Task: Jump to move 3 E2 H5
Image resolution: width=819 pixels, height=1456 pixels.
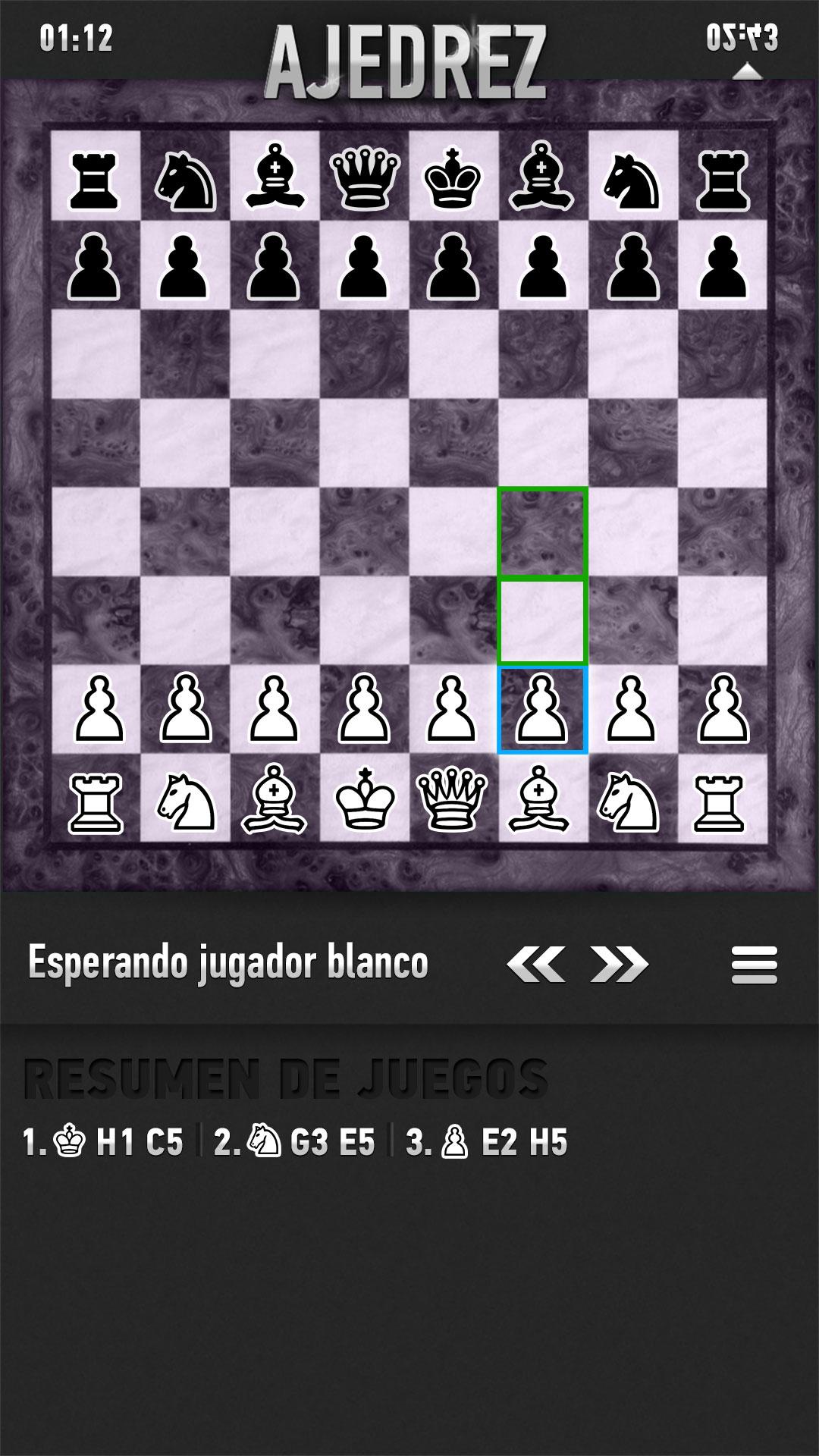Action: (487, 1142)
